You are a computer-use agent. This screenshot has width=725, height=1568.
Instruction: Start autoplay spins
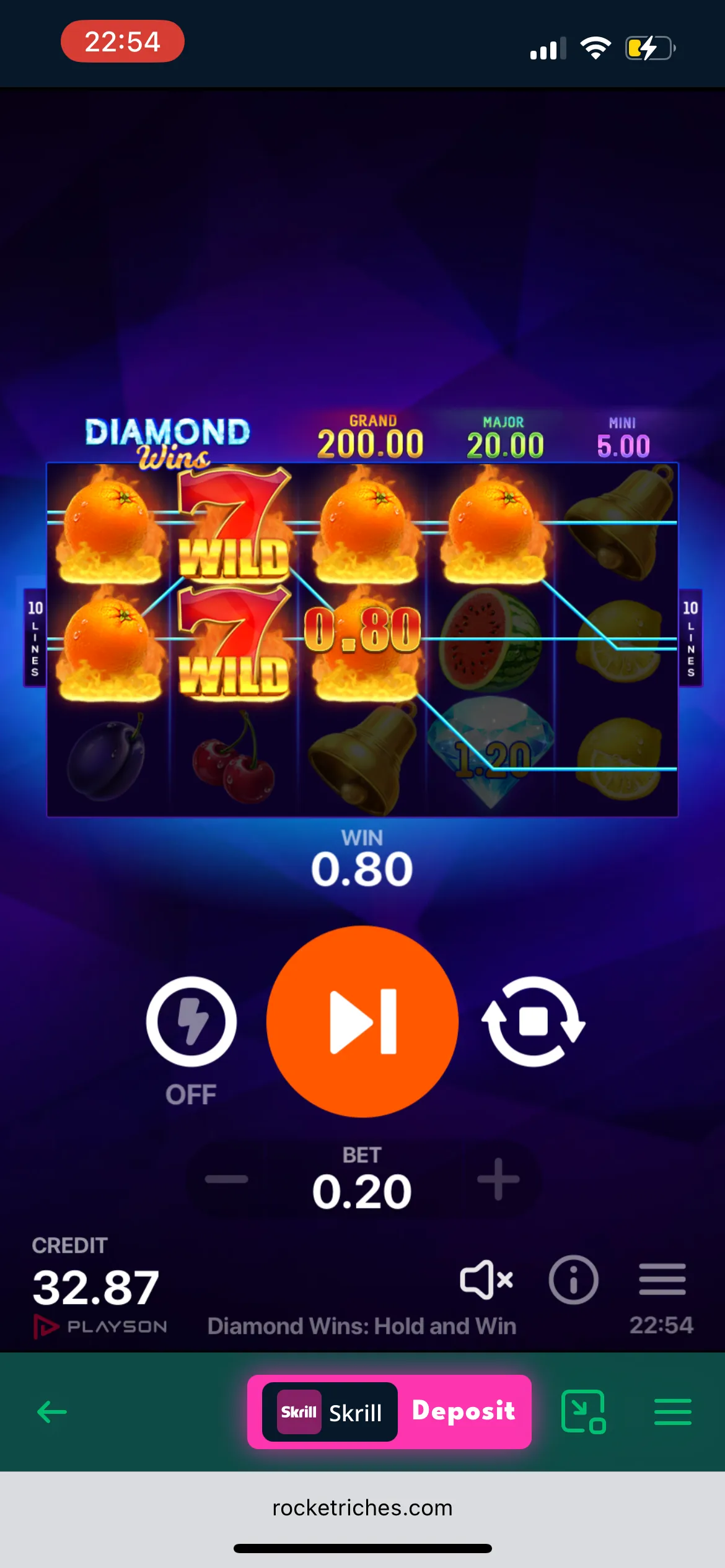tap(534, 1021)
